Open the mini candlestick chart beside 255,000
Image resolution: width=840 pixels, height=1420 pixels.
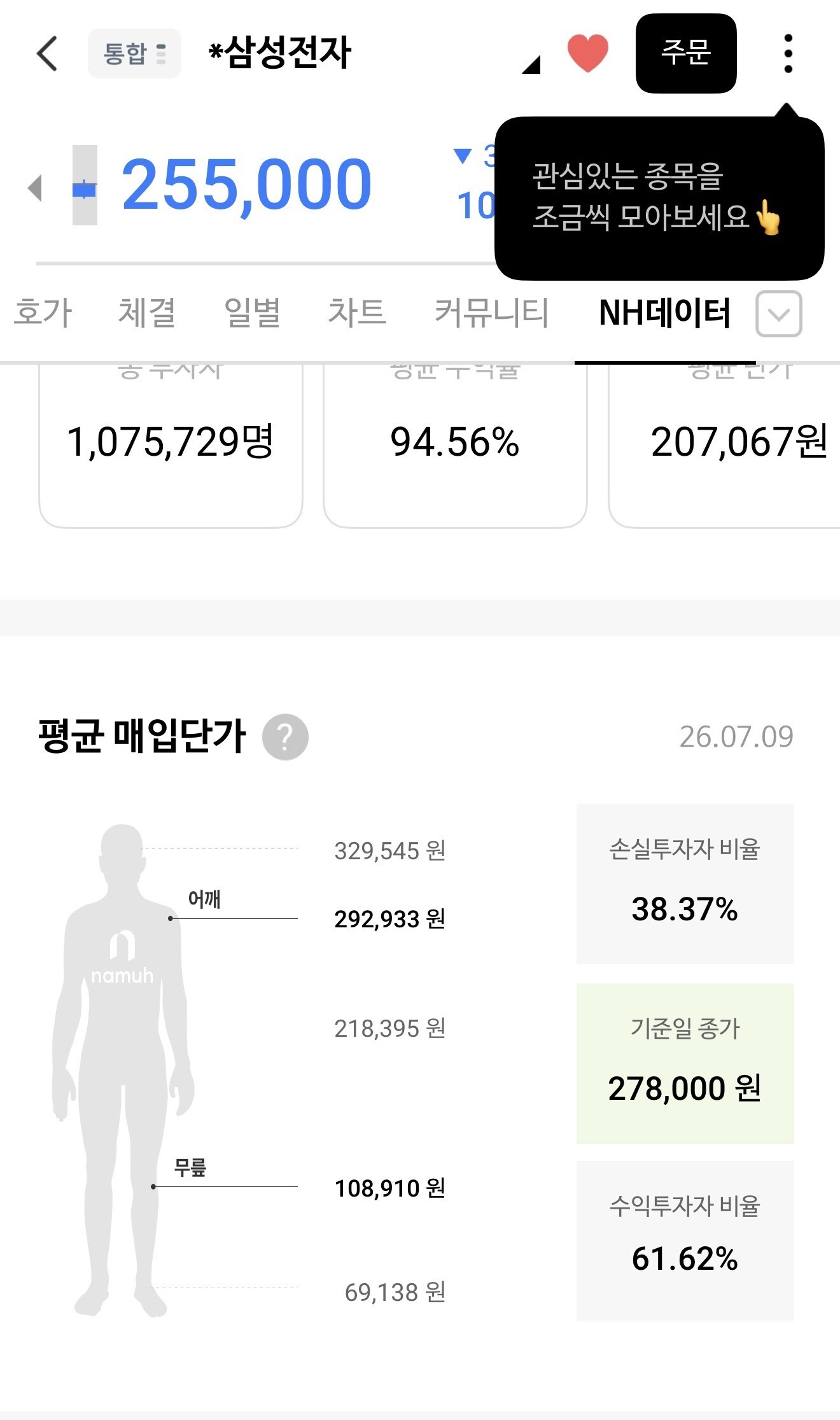(85, 185)
